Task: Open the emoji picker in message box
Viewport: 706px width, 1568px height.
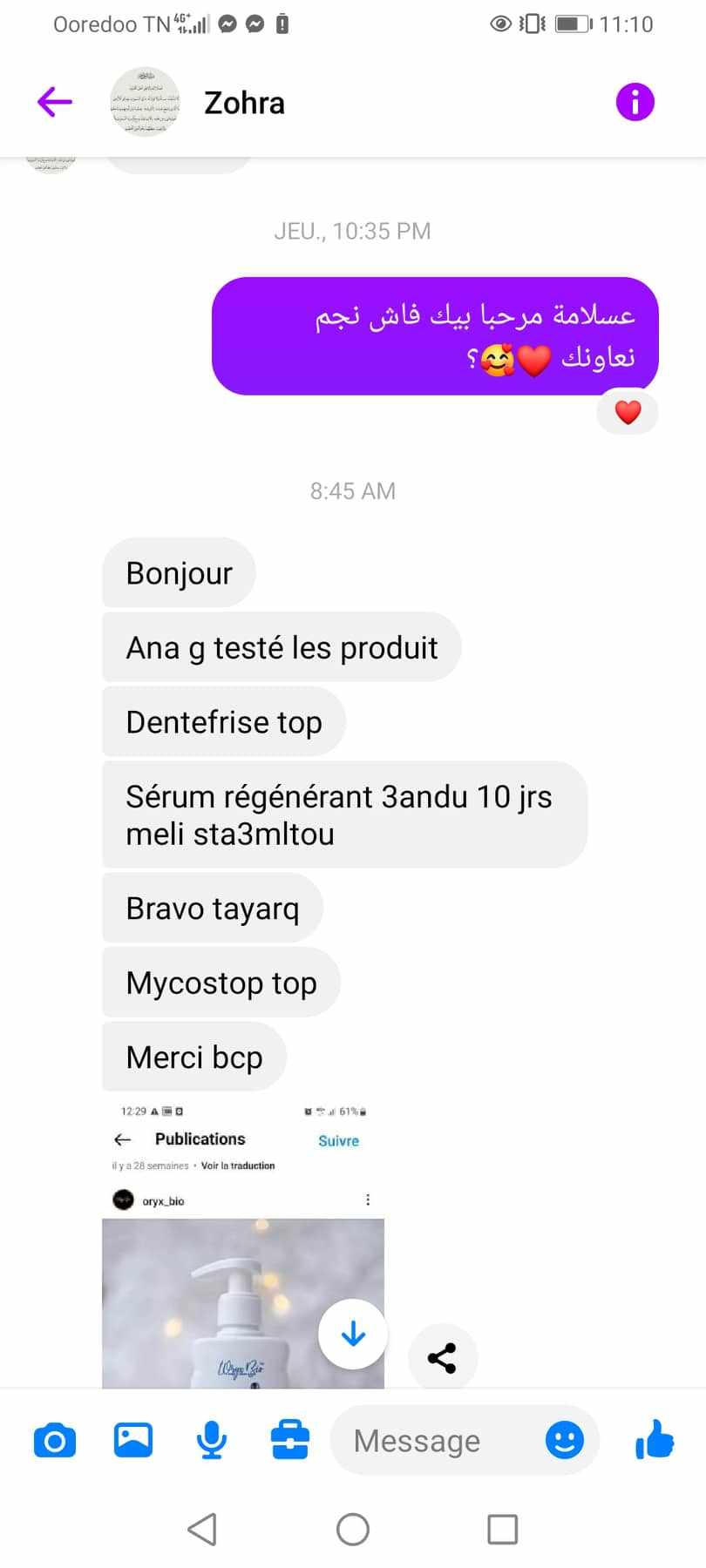Action: click(564, 1440)
